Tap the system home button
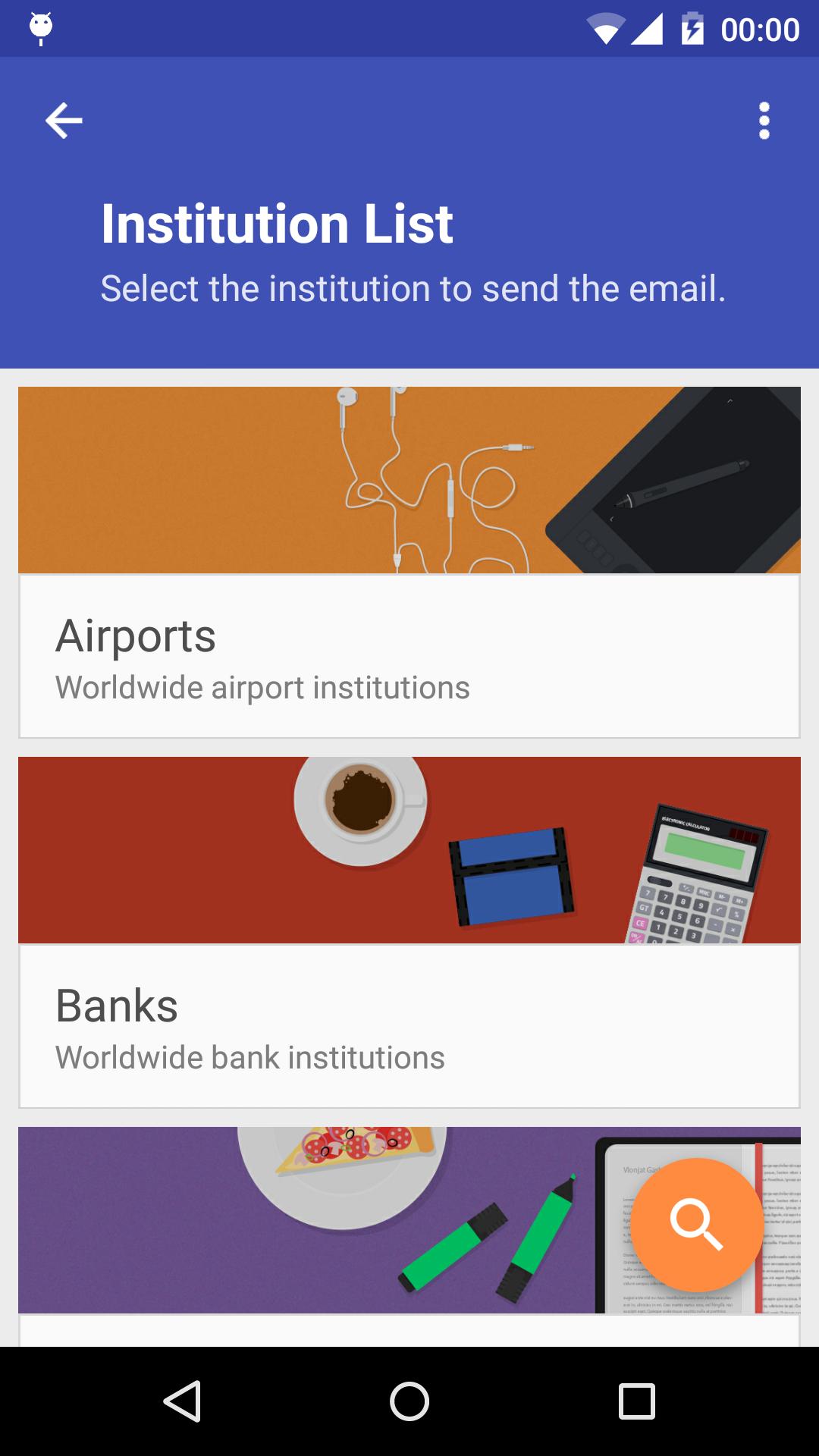819x1456 pixels. pyautogui.click(x=409, y=1401)
